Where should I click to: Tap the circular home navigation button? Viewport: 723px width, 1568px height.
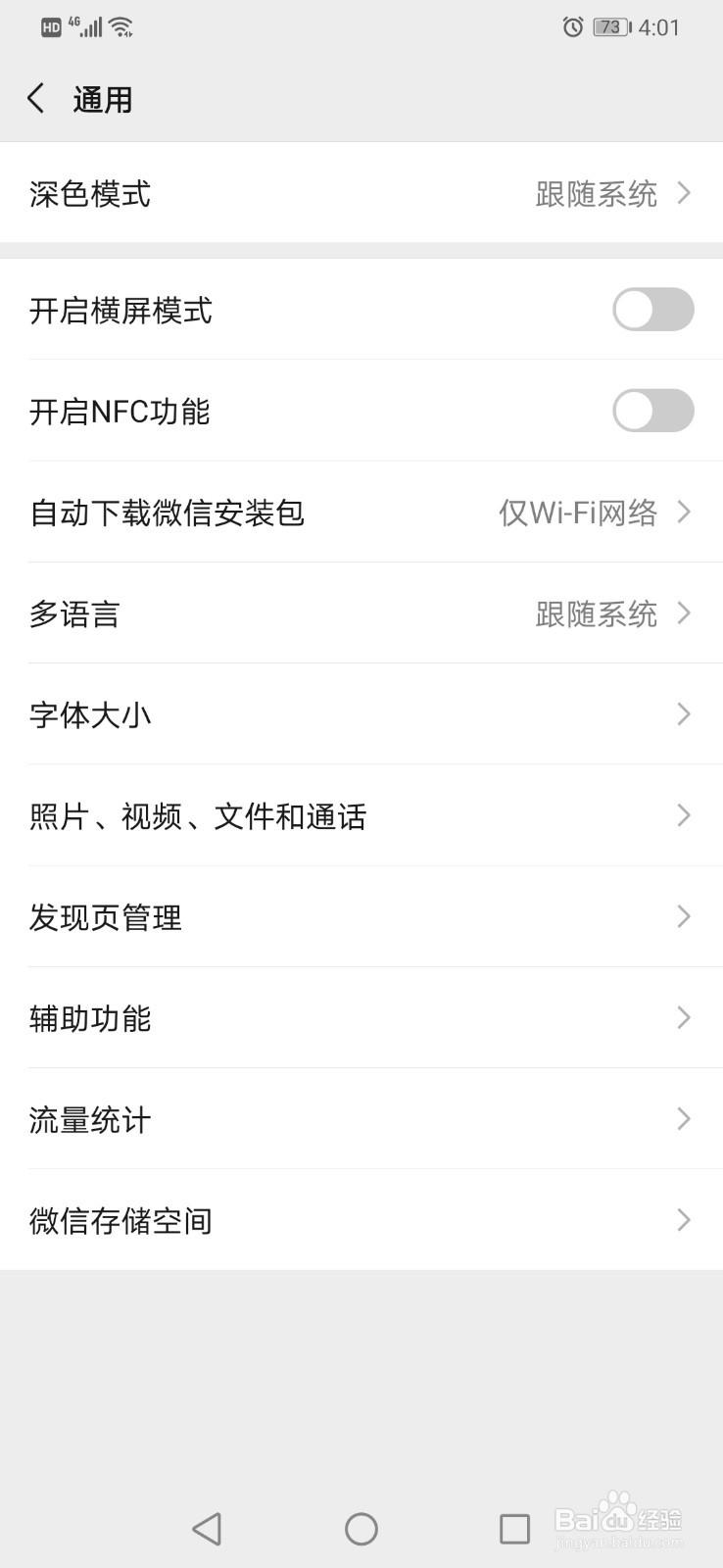coord(361,1528)
